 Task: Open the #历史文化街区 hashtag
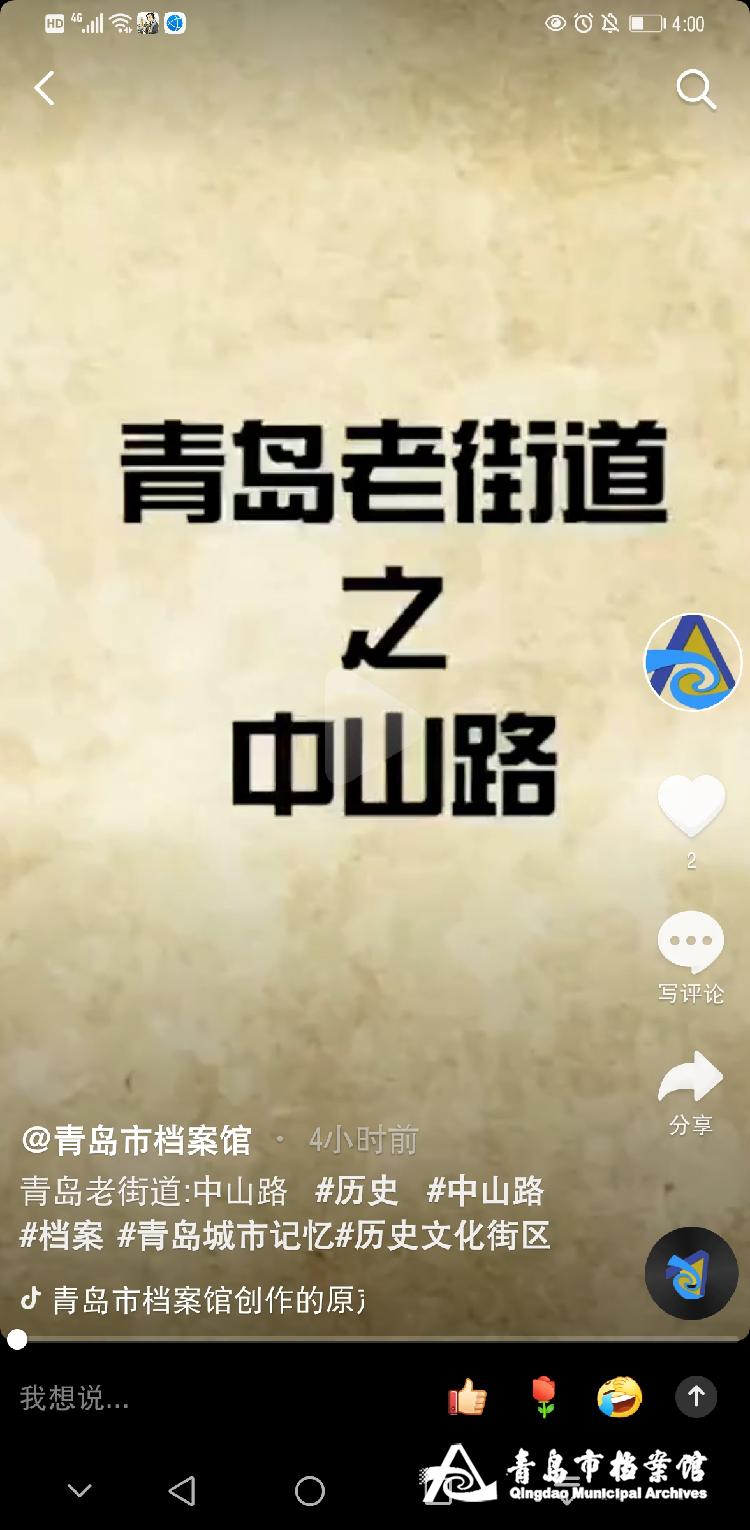point(442,1236)
